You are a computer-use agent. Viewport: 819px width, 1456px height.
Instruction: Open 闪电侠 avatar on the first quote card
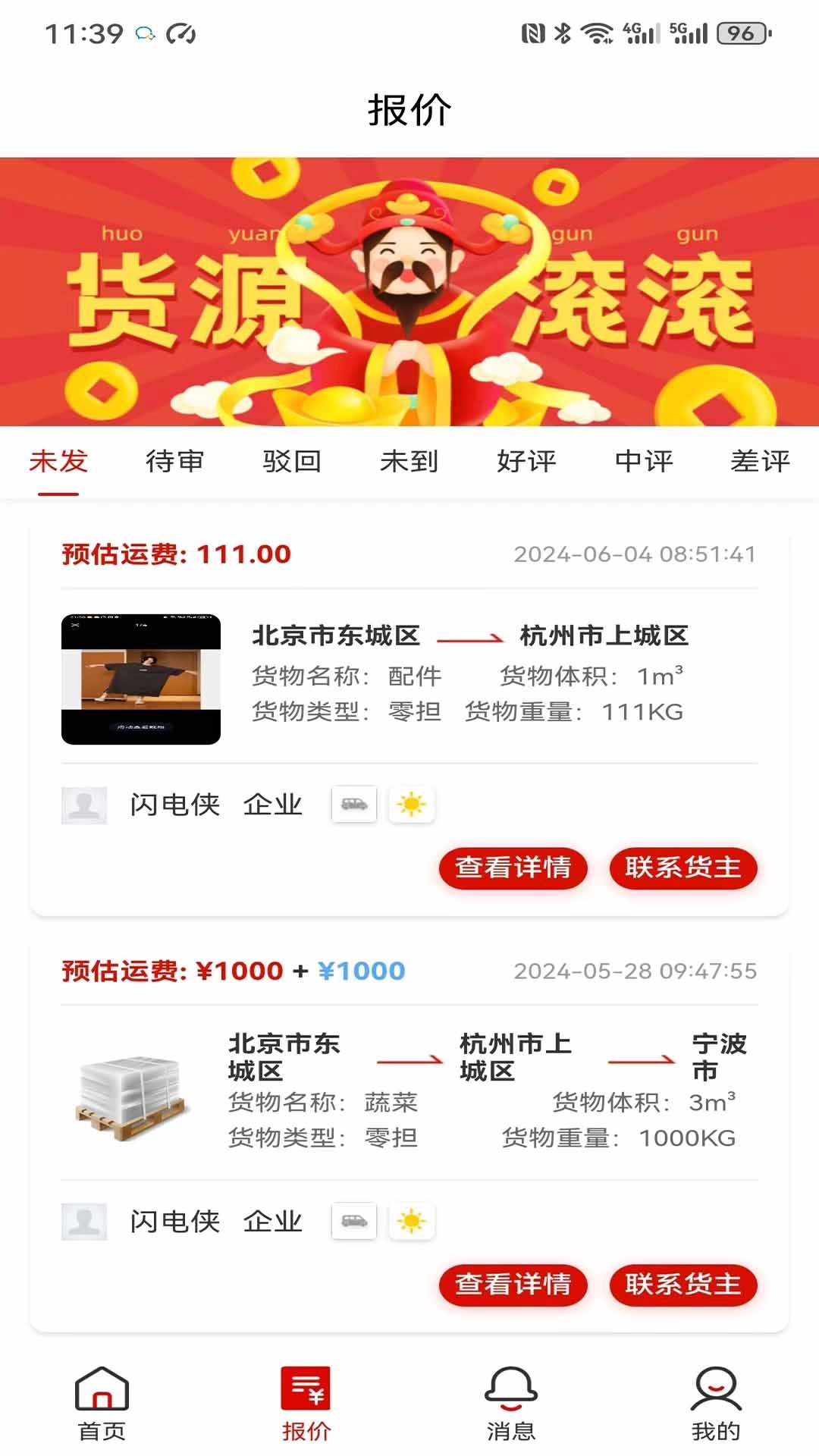click(84, 805)
